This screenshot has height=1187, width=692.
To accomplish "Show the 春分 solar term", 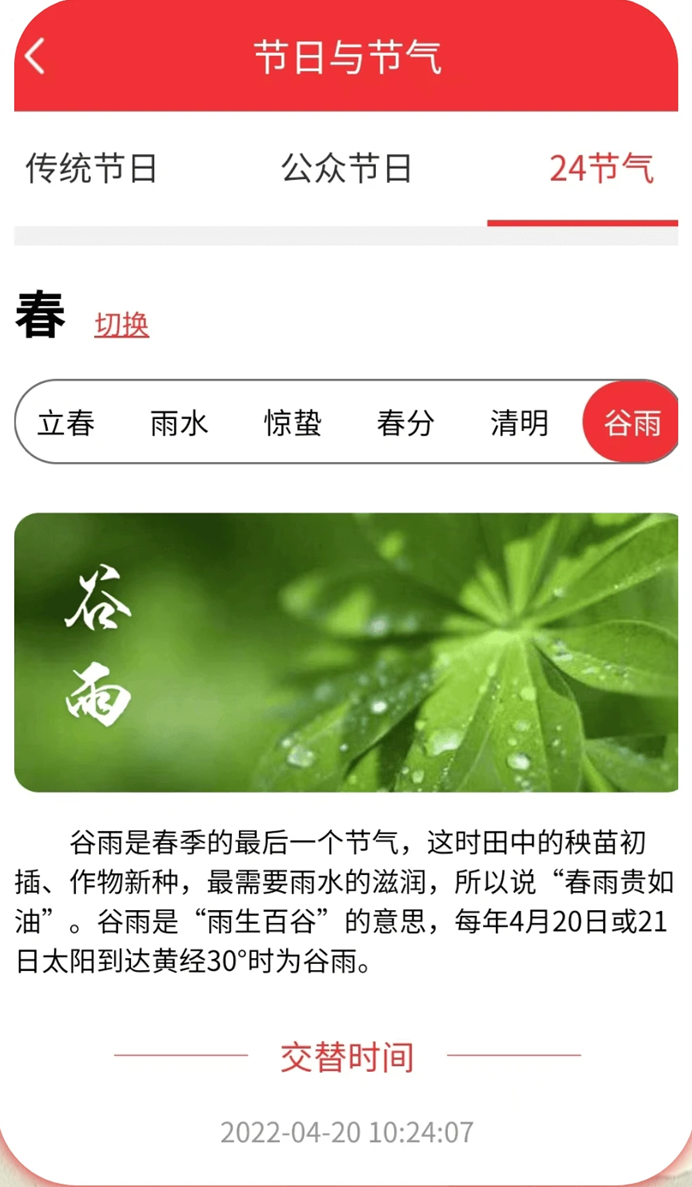I will [406, 423].
